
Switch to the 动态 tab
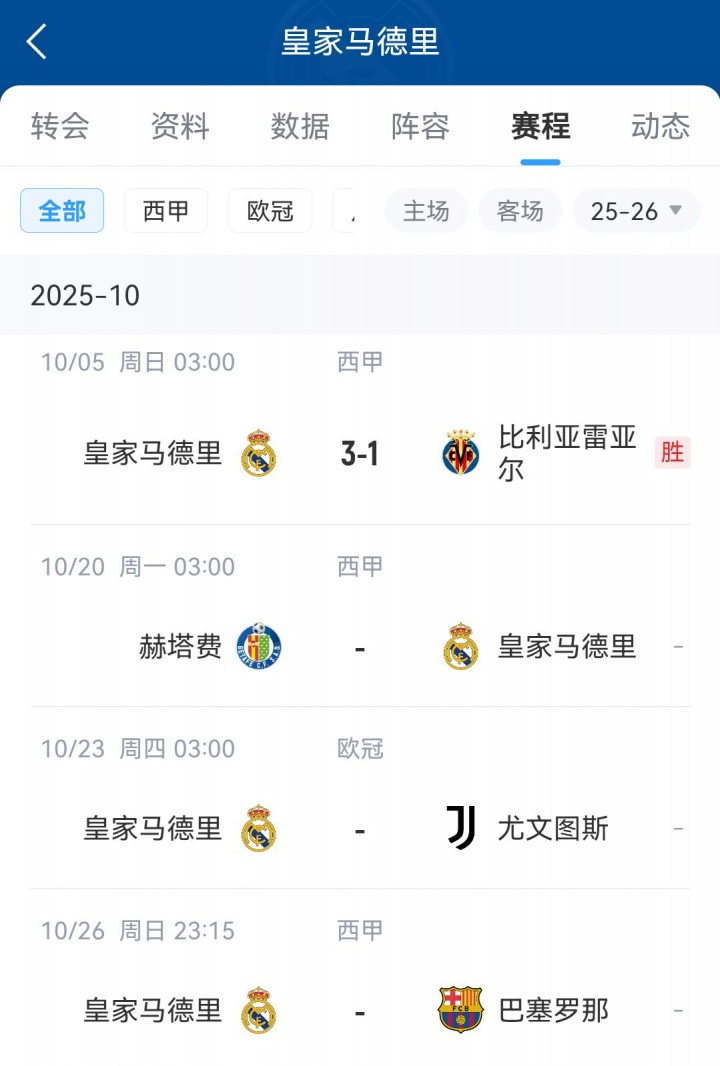point(660,127)
